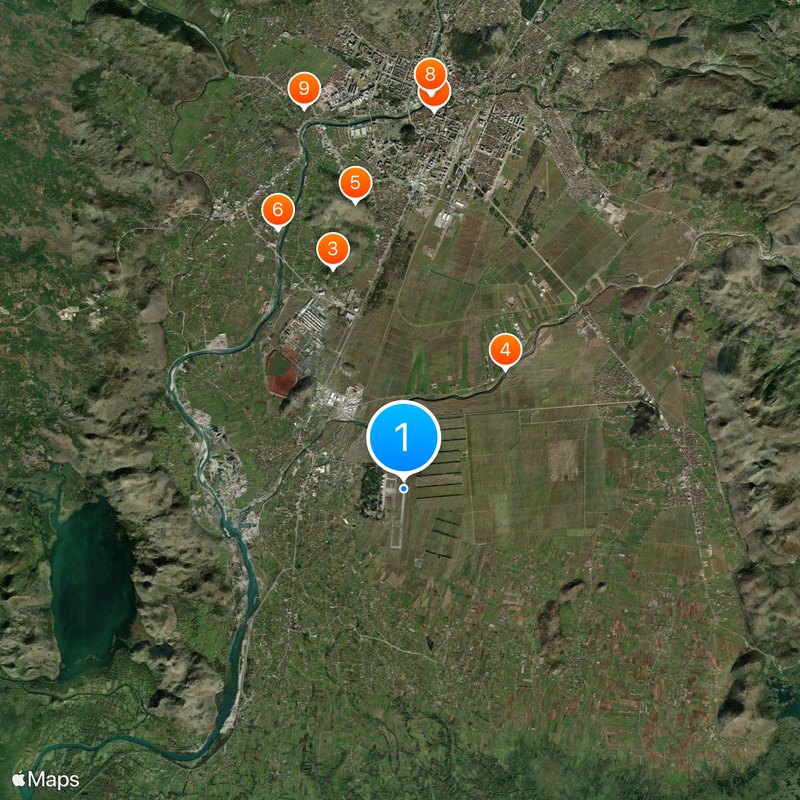Select the large blue pin numbered 1

(403, 436)
